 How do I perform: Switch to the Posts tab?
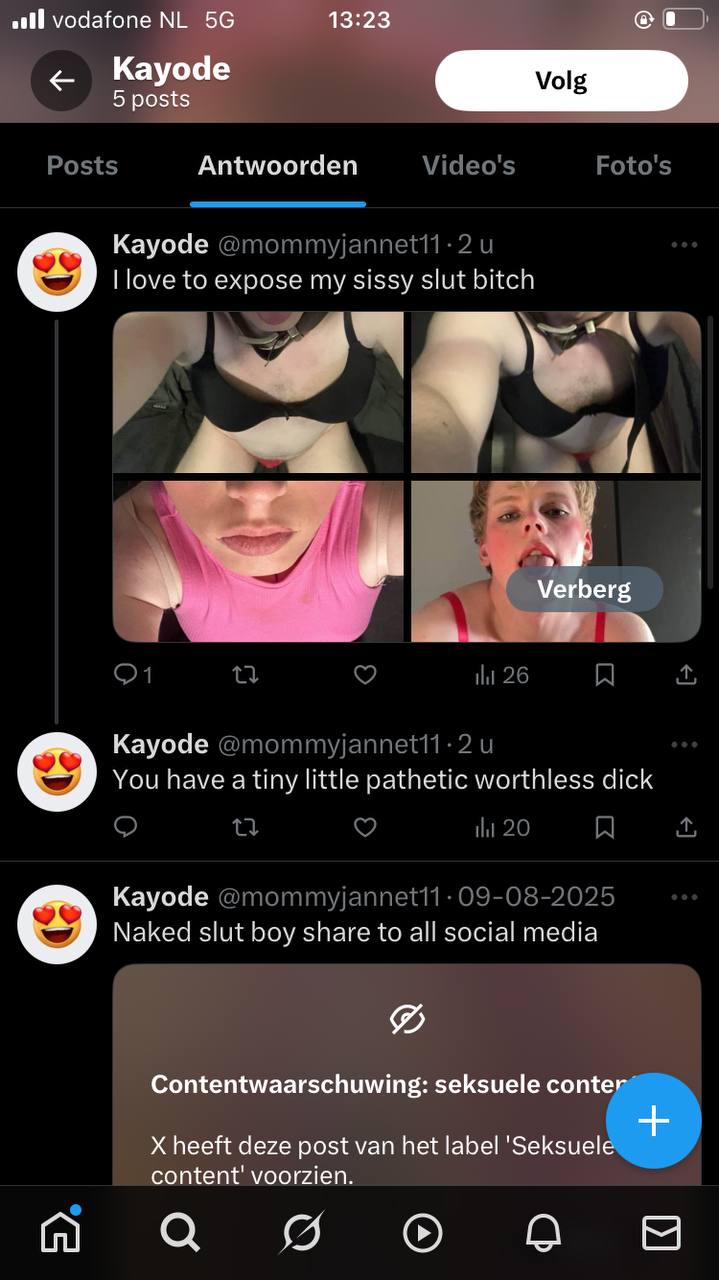[x=82, y=165]
